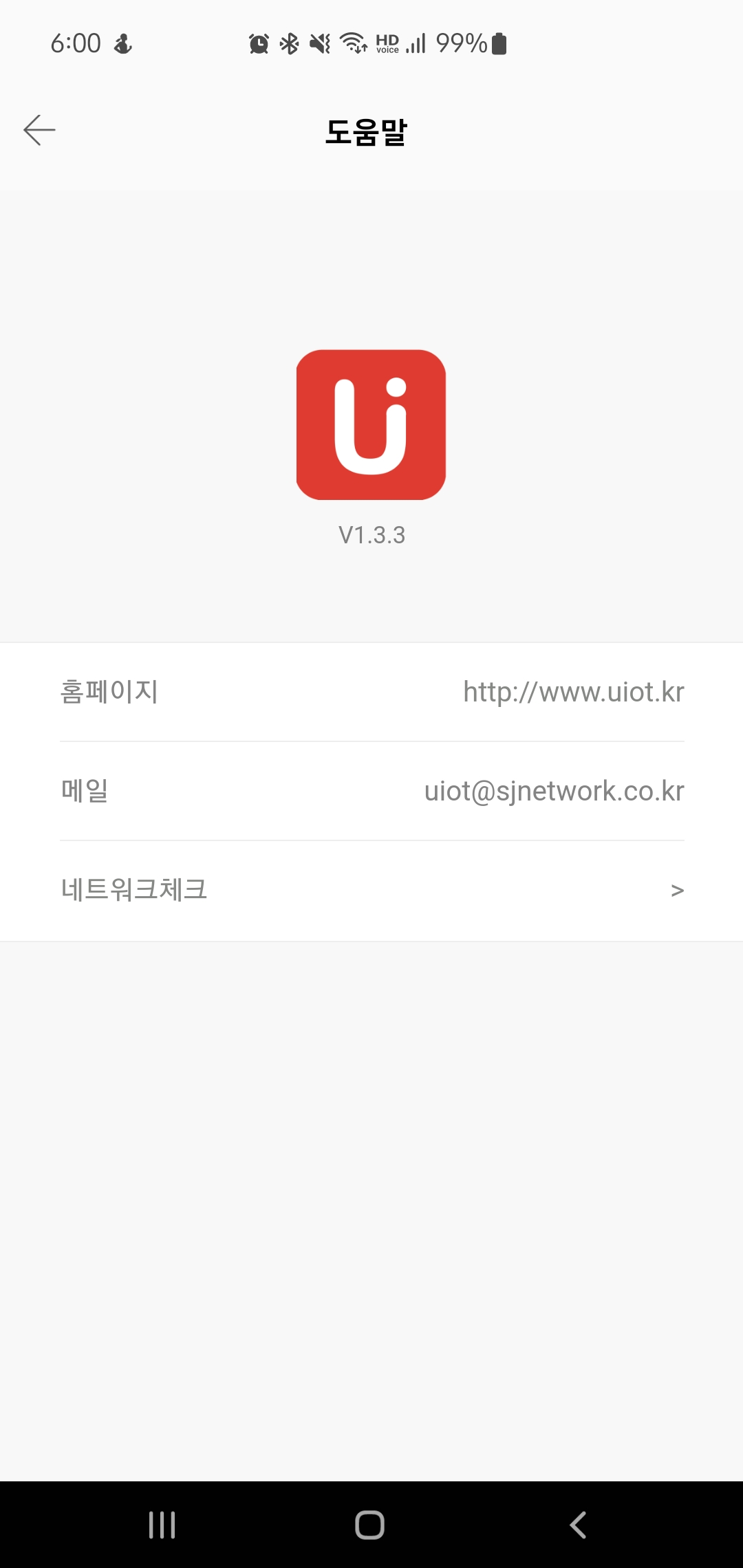Tap the system navigation back button
Image resolution: width=743 pixels, height=1568 pixels.
click(578, 1525)
